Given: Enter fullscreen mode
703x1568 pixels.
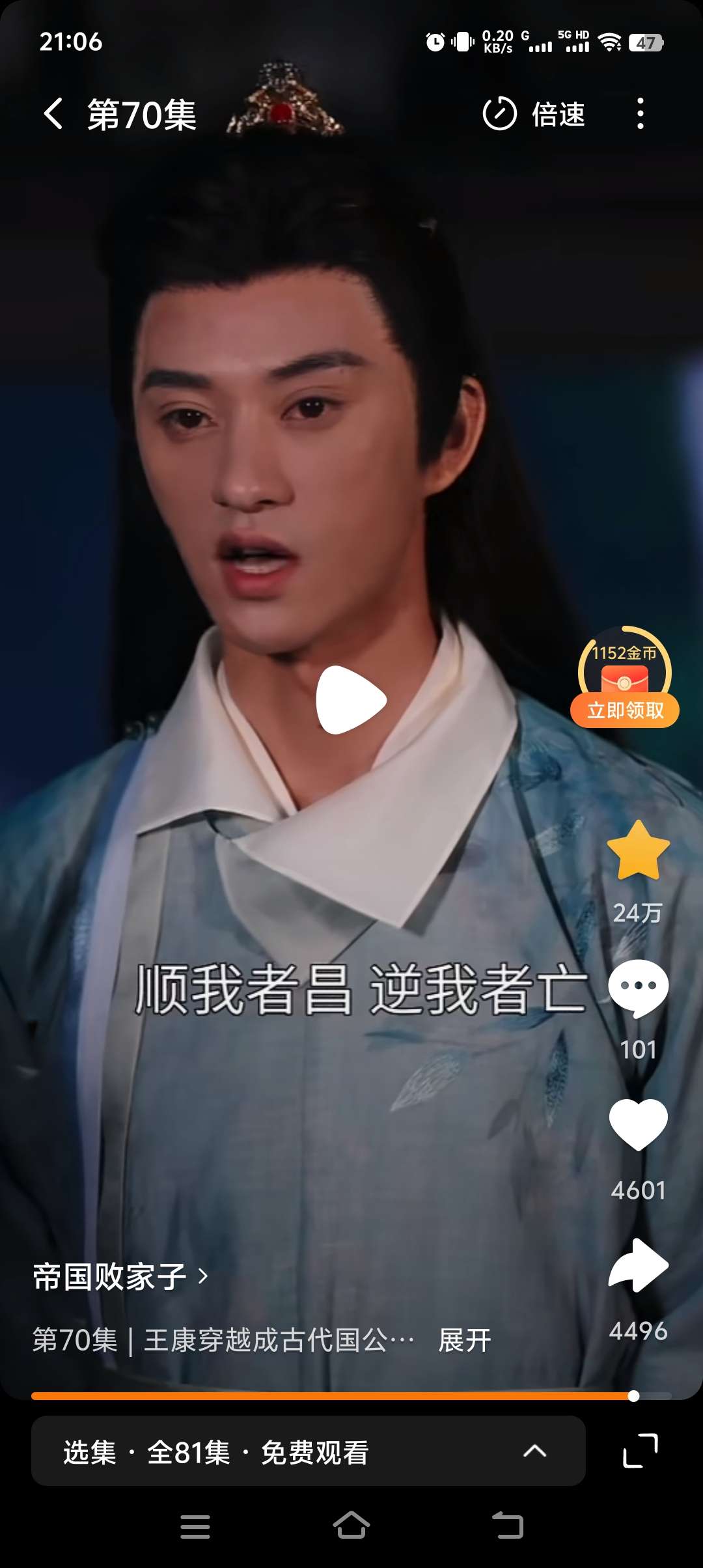Looking at the screenshot, I should click(x=641, y=1451).
